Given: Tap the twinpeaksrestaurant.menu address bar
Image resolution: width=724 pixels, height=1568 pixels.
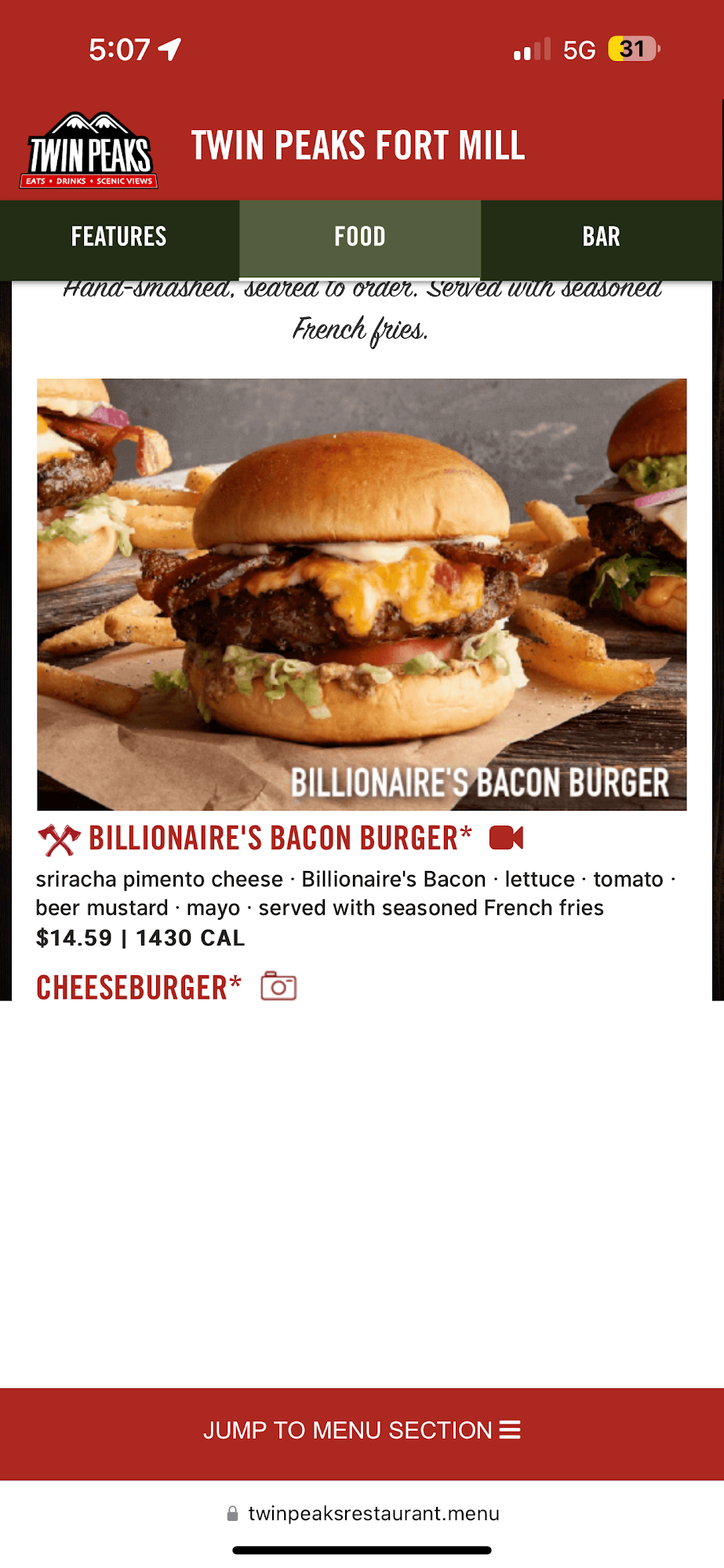Looking at the screenshot, I should (362, 1513).
